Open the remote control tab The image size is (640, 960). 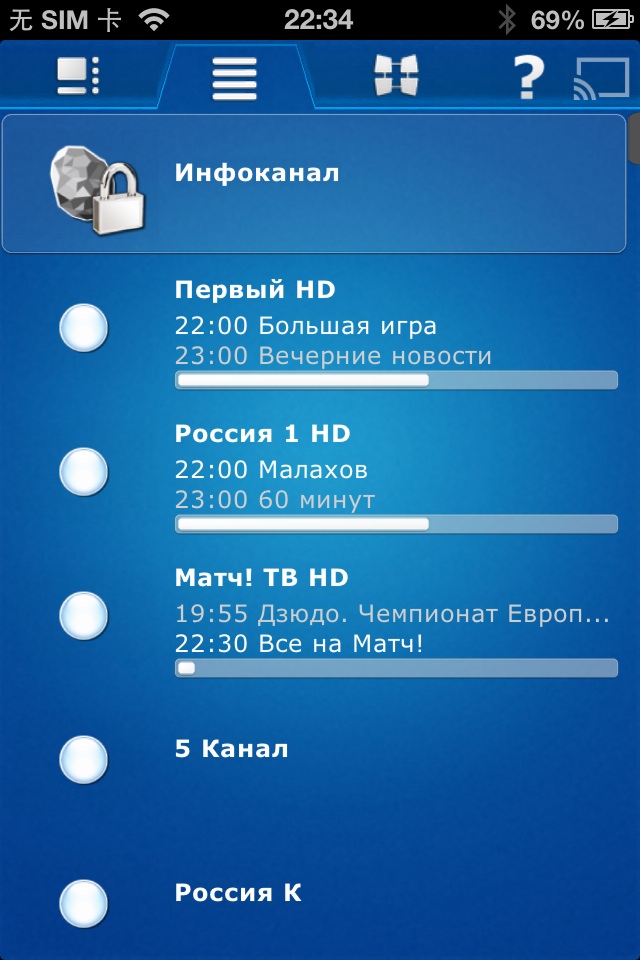click(x=396, y=76)
